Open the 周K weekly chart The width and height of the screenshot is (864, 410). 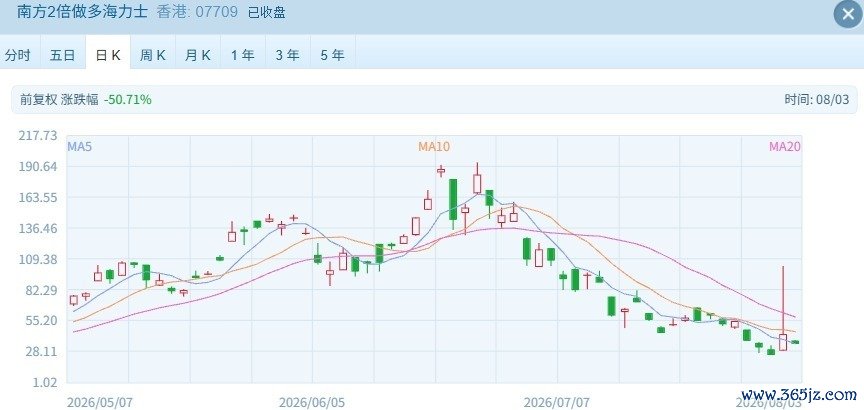153,55
